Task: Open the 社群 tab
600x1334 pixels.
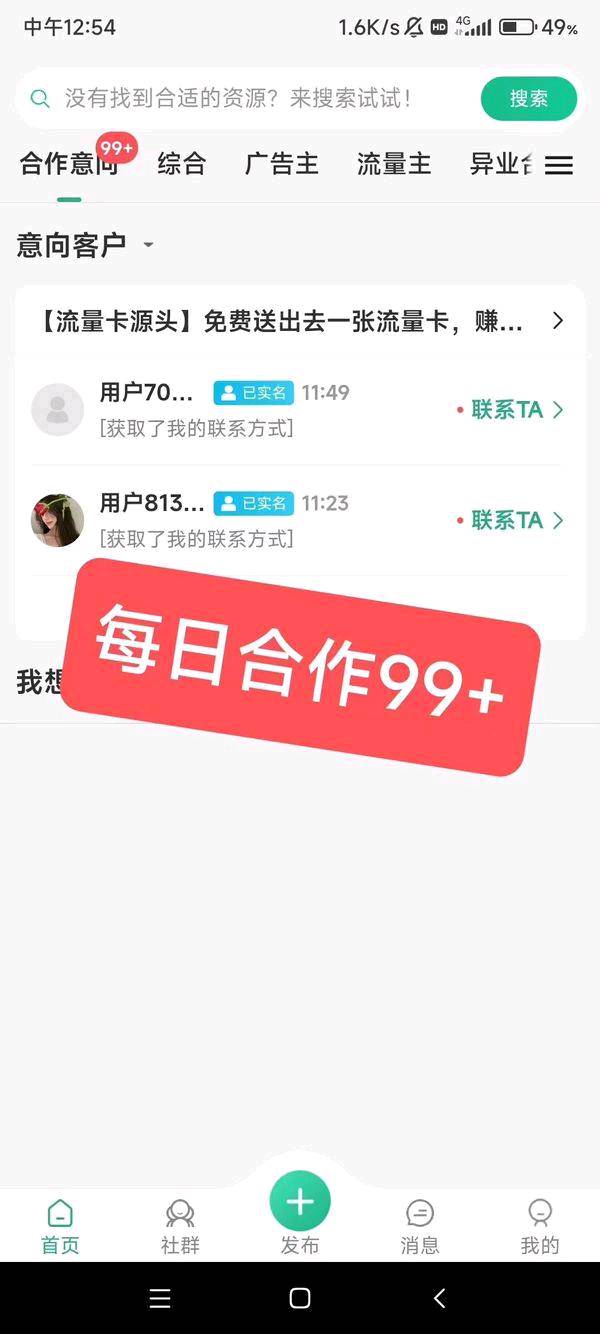Action: pyautogui.click(x=180, y=1225)
